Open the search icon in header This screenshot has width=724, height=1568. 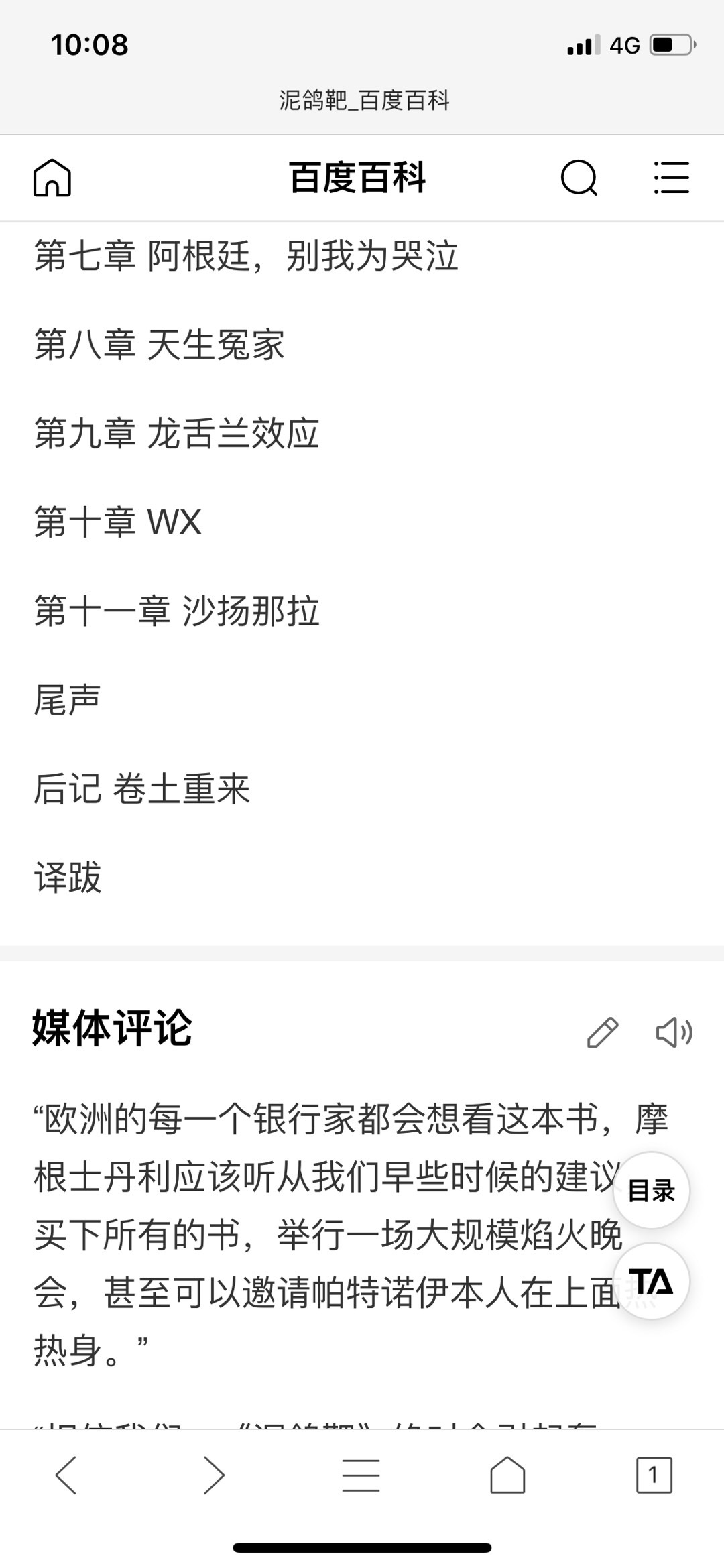[x=579, y=178]
